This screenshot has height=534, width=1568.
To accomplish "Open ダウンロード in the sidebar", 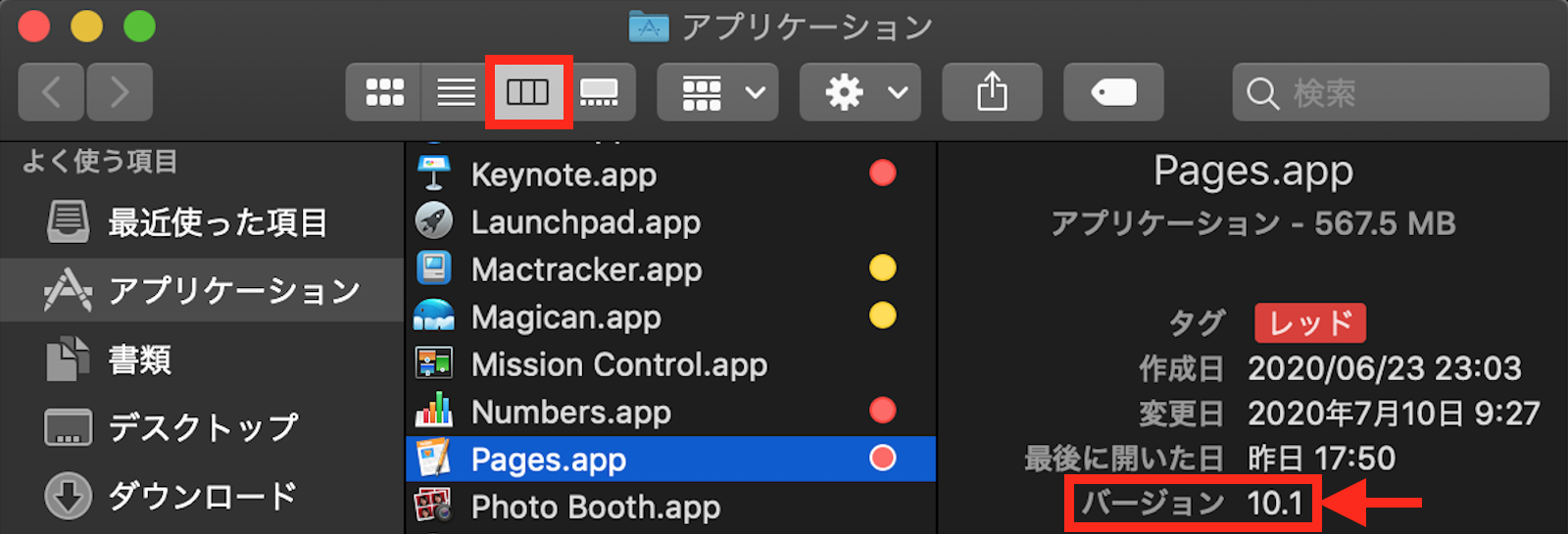I will (x=202, y=496).
